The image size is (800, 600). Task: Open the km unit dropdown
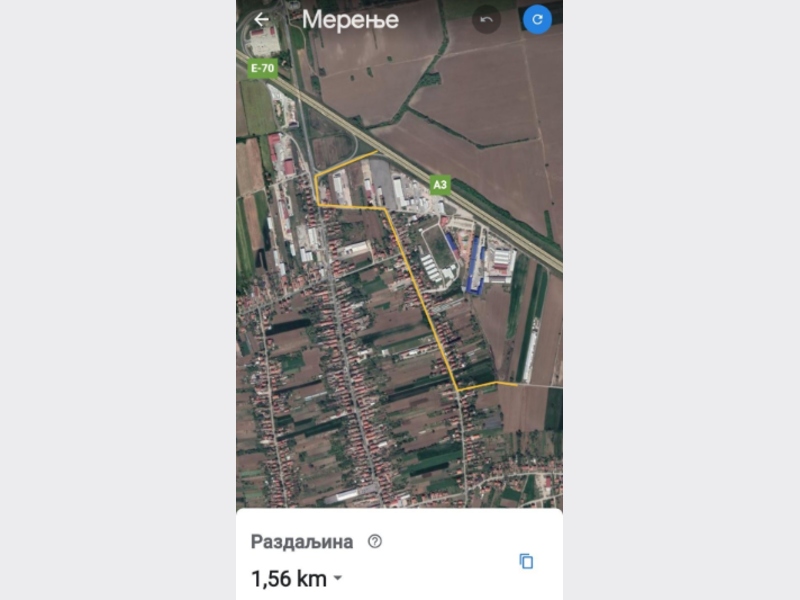tap(337, 579)
